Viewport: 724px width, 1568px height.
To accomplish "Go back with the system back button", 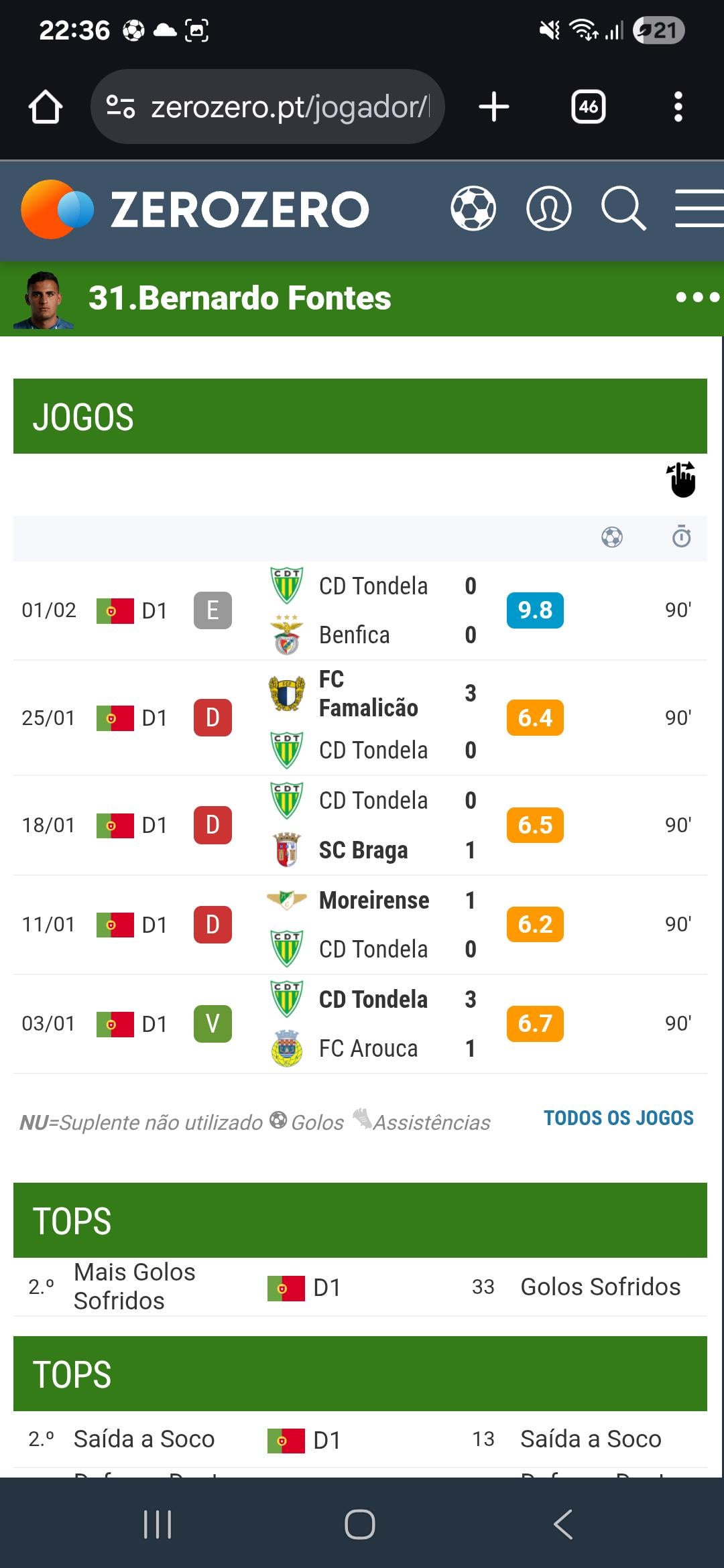I will pyautogui.click(x=563, y=1524).
